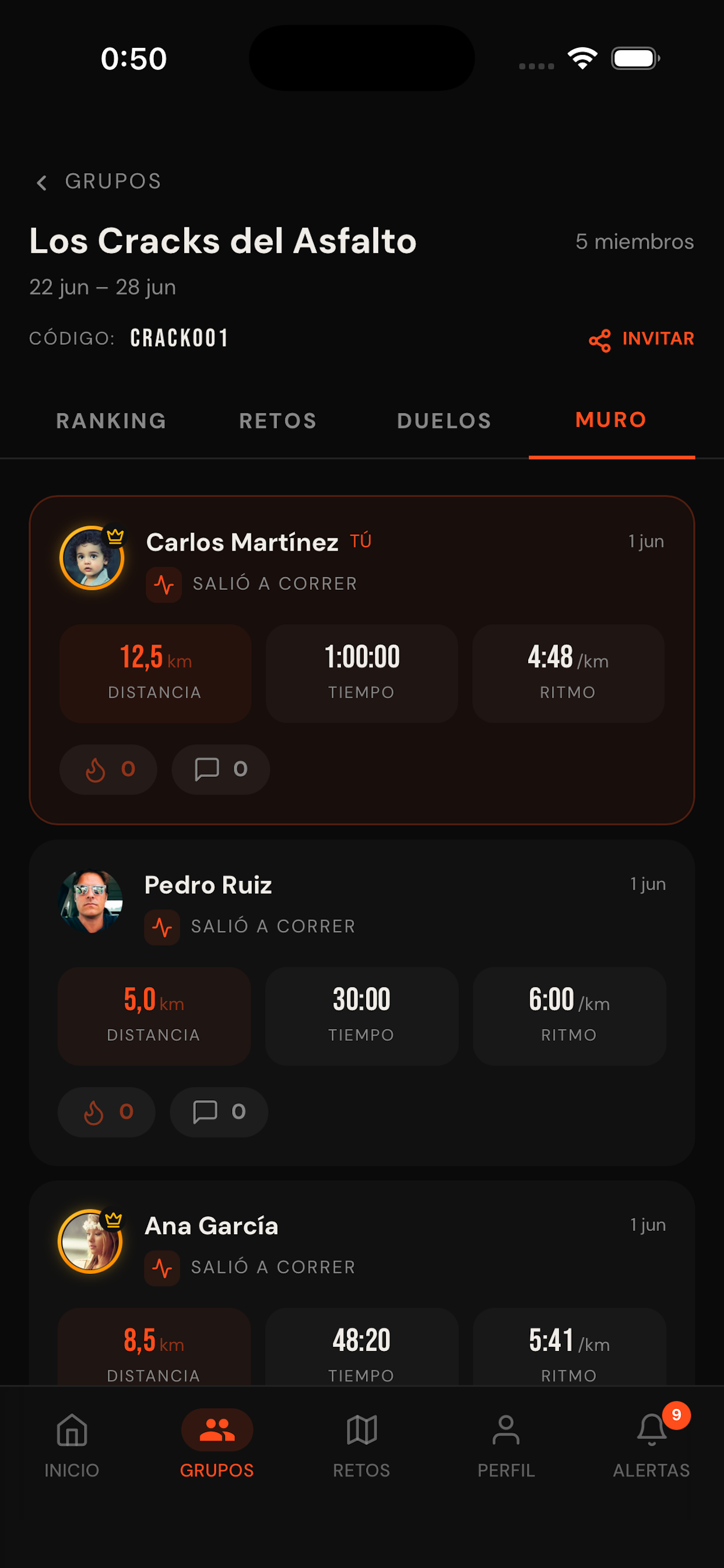
Task: Give fire reaction to Carlos Martínez's run
Action: click(108, 769)
